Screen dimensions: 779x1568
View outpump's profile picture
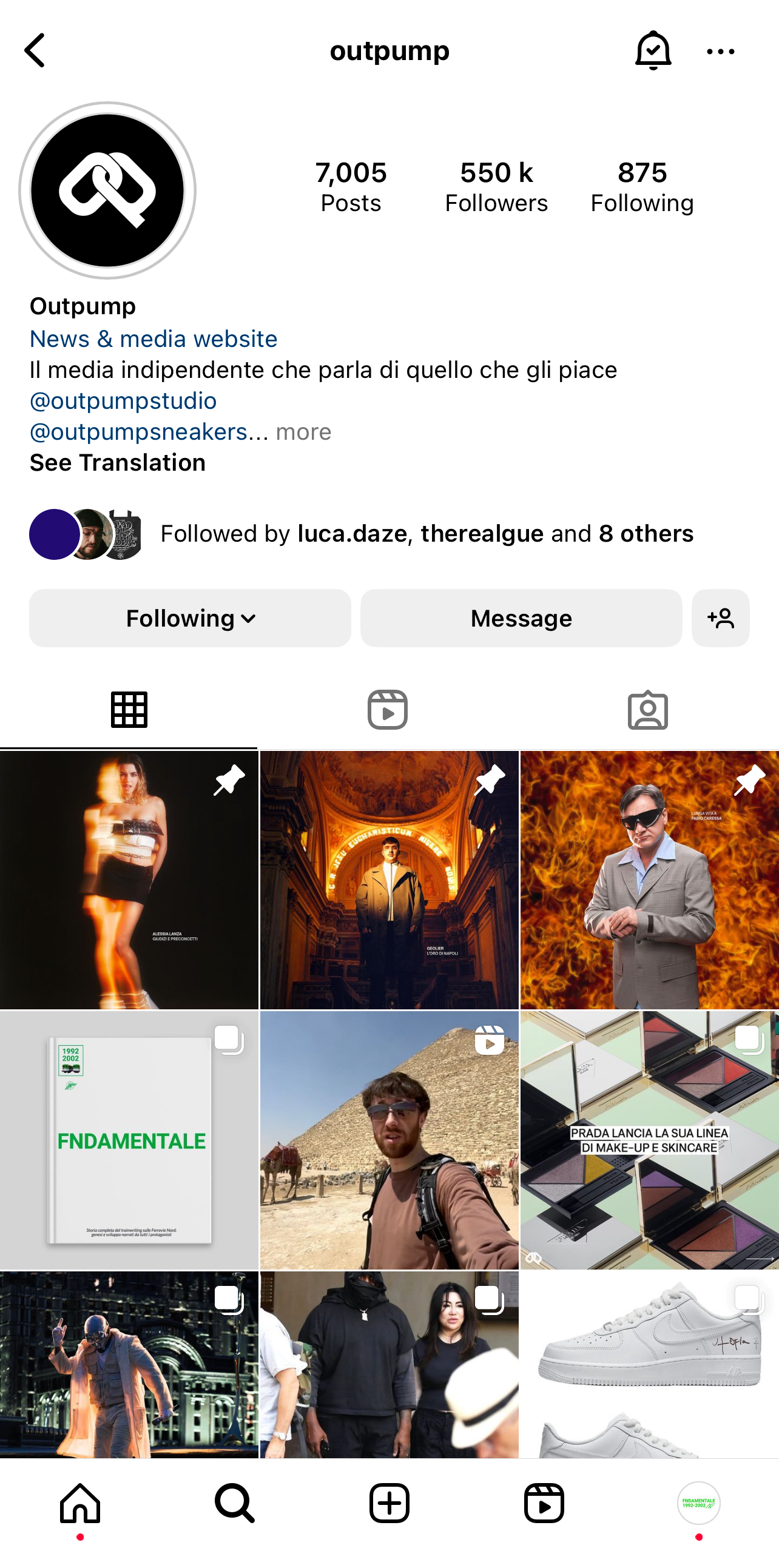[108, 190]
